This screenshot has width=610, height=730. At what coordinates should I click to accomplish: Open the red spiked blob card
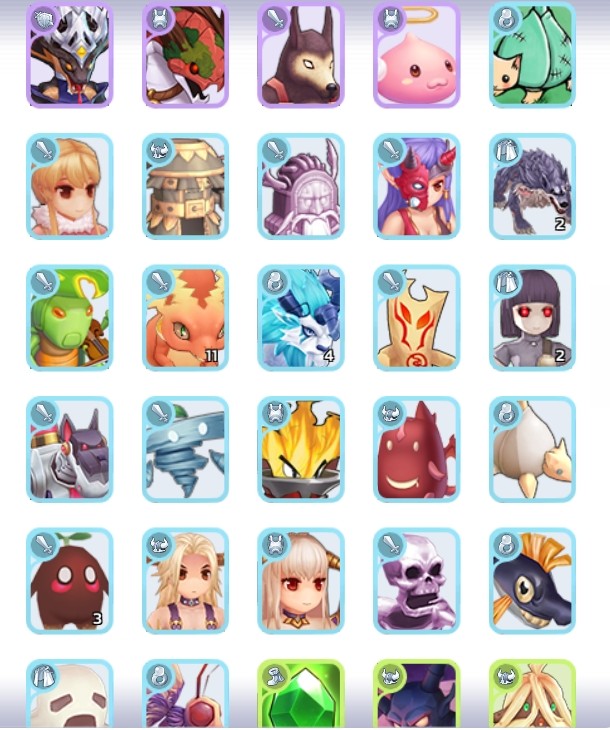click(417, 450)
